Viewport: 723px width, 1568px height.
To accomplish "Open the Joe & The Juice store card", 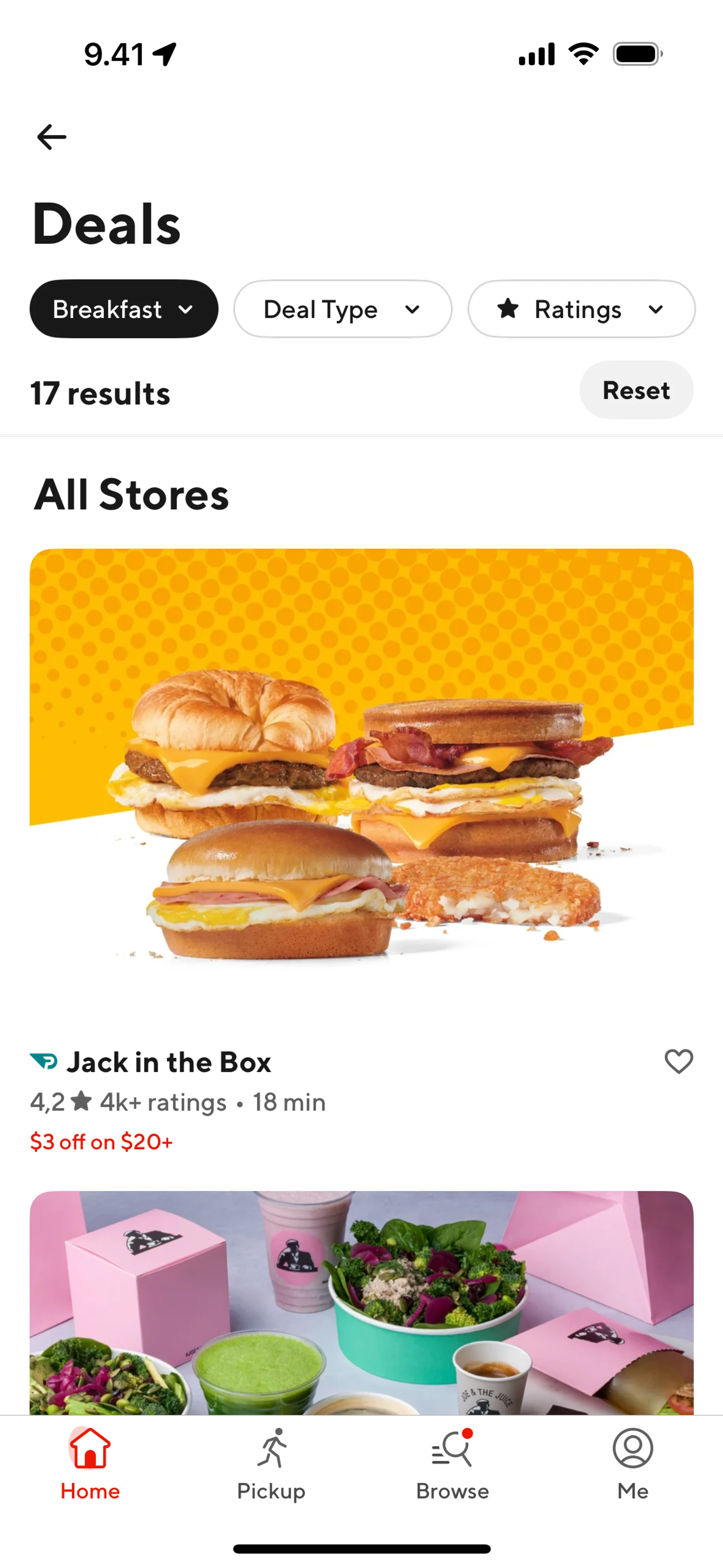I will coord(361,1303).
